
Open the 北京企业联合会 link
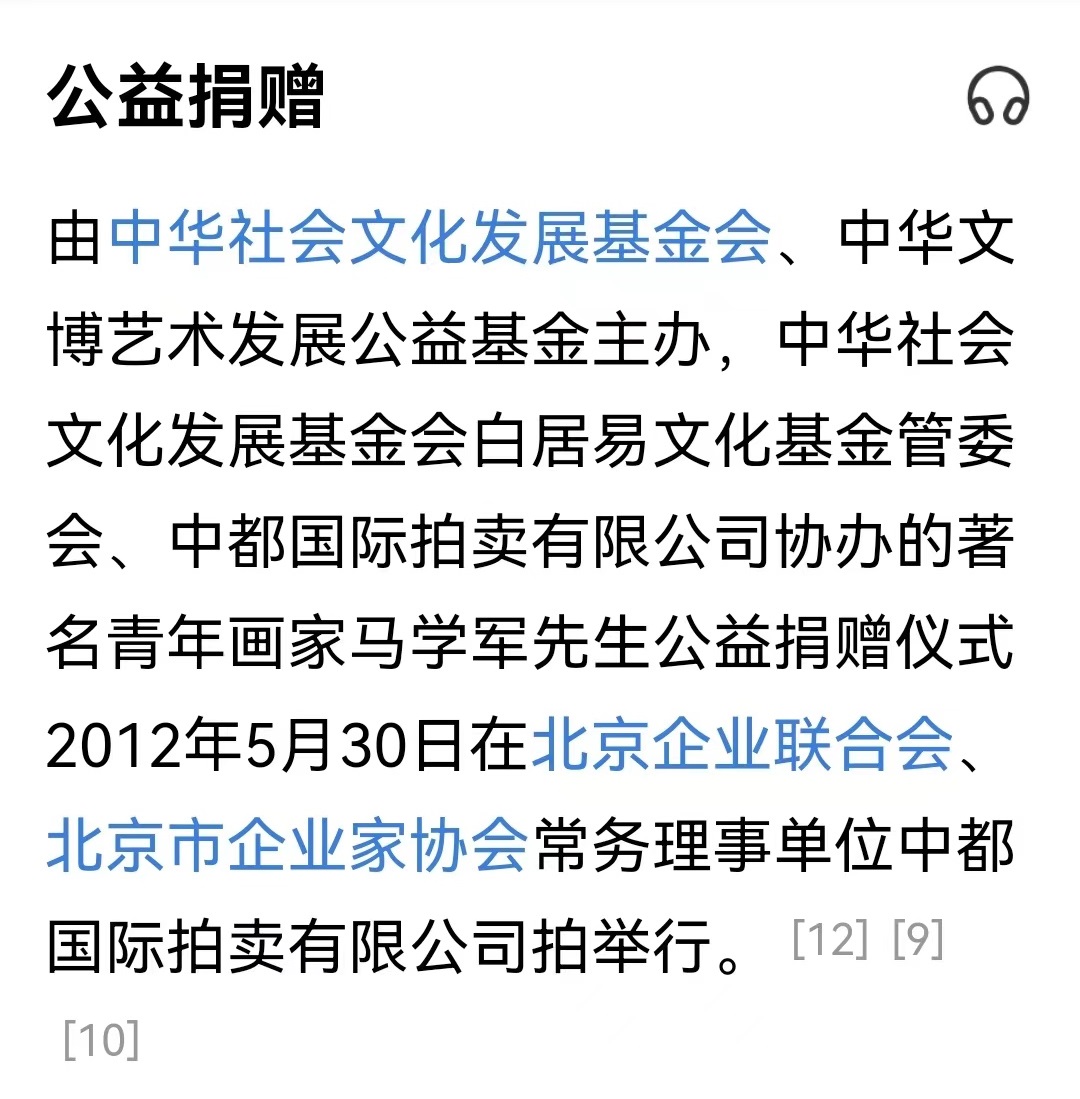click(740, 747)
